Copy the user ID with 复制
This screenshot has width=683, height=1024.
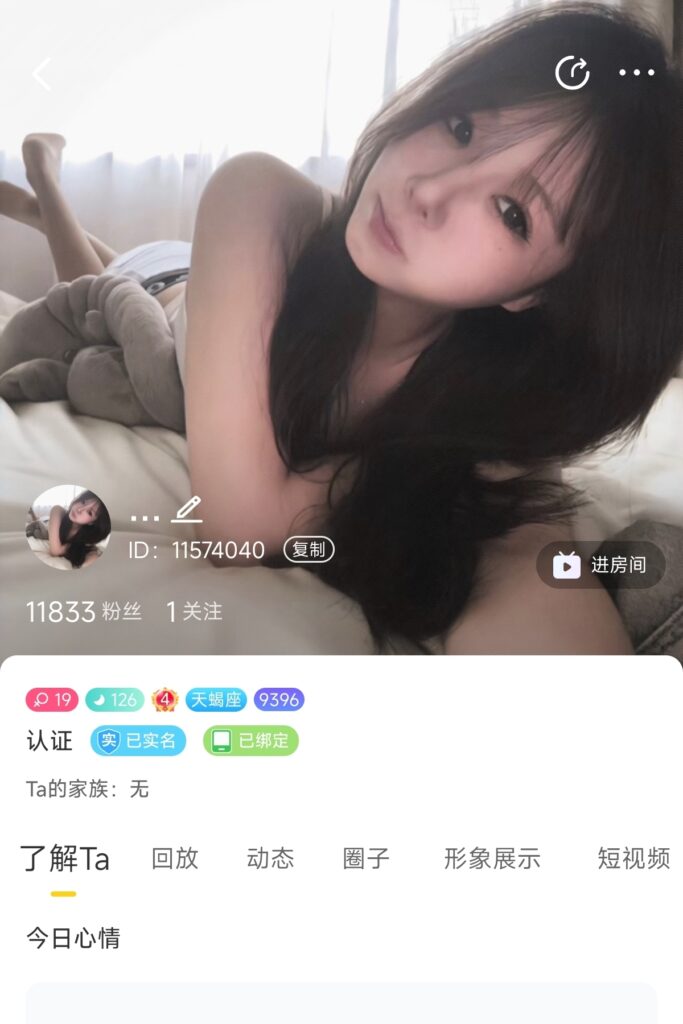pos(309,550)
